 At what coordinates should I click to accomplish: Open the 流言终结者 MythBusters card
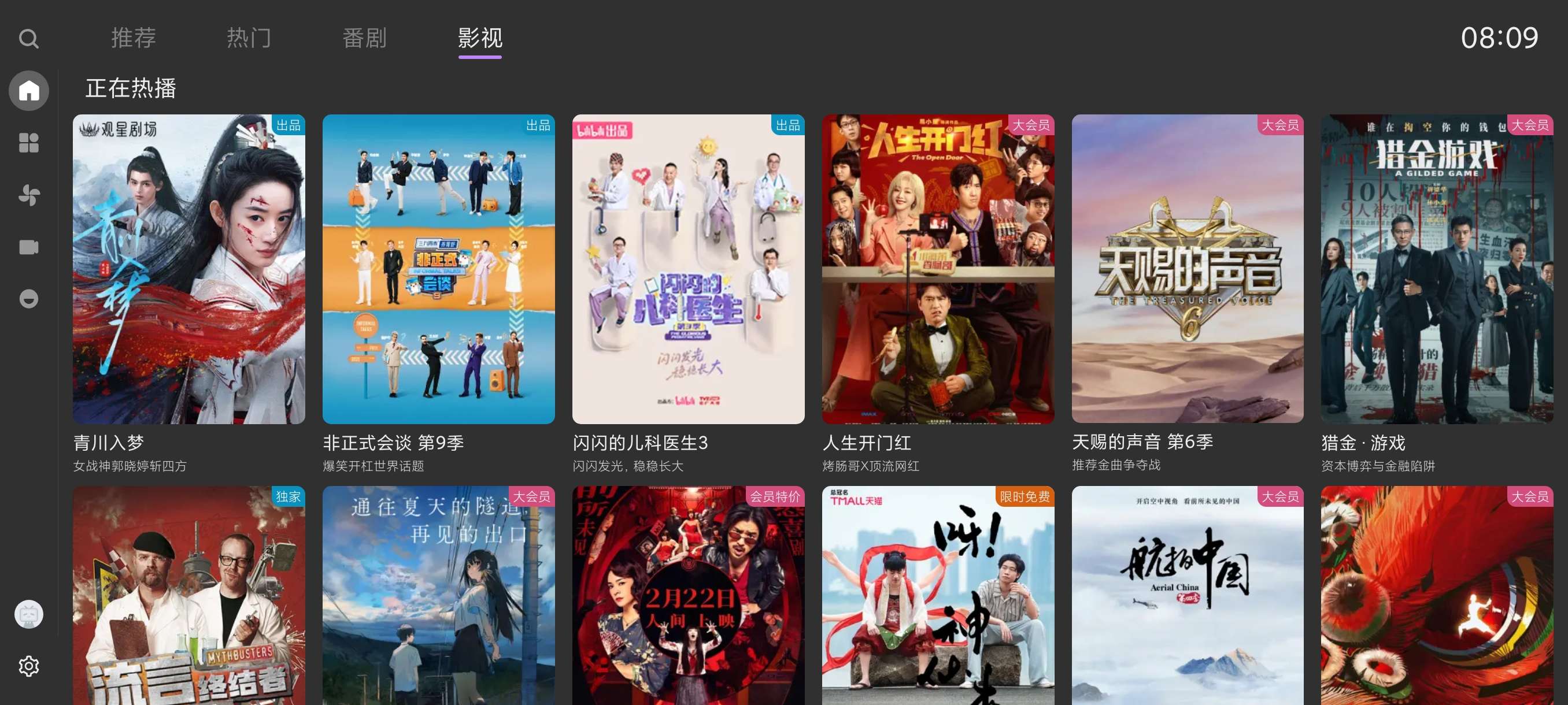pos(188,596)
